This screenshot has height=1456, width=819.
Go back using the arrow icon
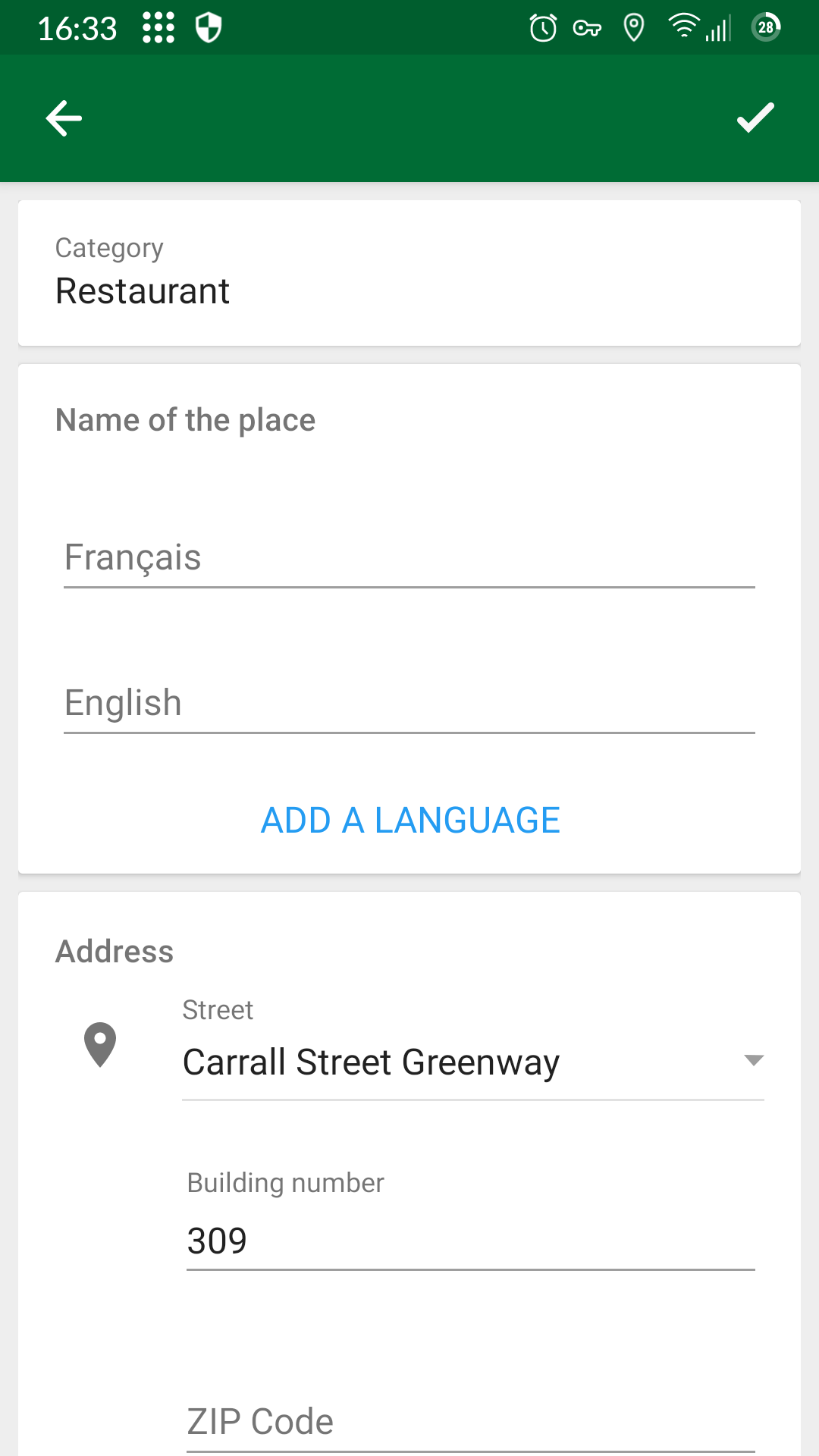pyautogui.click(x=64, y=118)
